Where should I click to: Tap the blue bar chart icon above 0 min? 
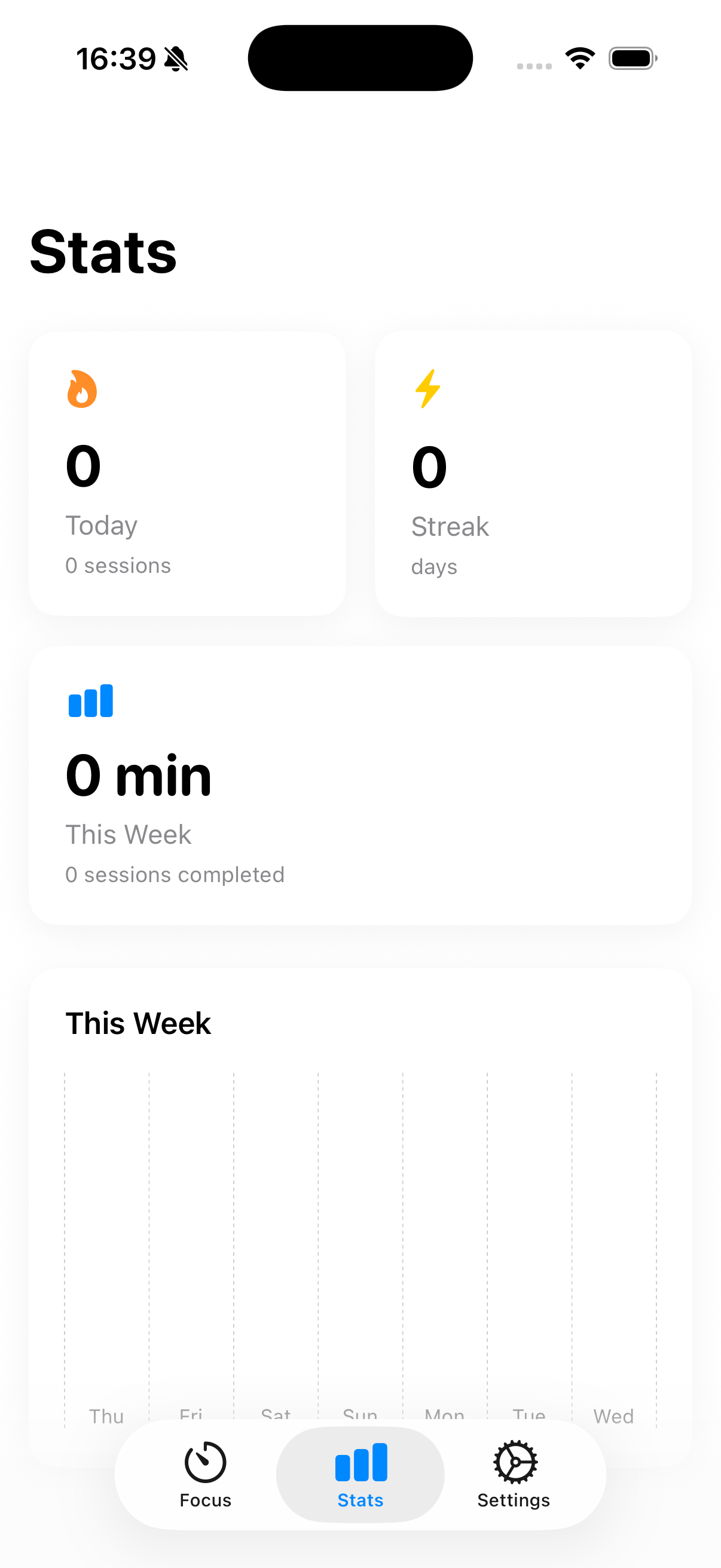(x=91, y=700)
